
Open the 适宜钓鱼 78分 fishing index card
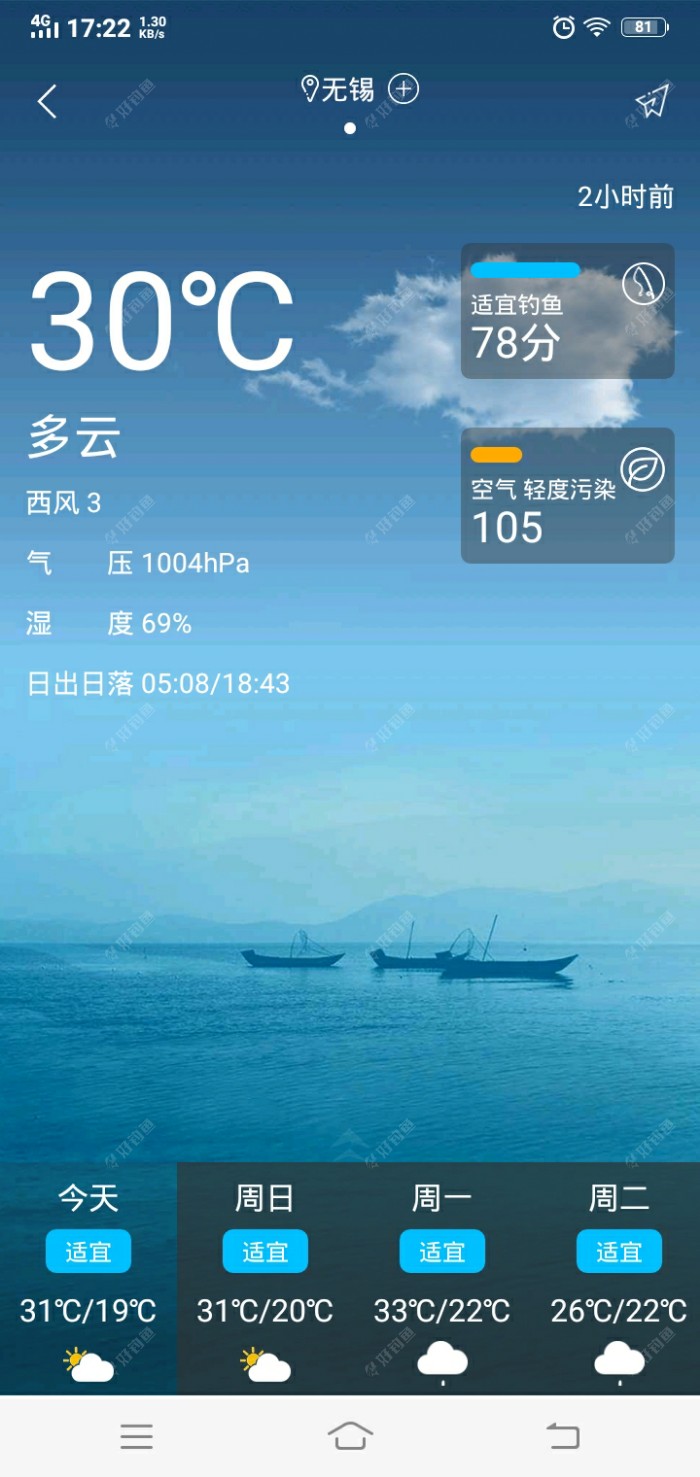pyautogui.click(x=567, y=311)
